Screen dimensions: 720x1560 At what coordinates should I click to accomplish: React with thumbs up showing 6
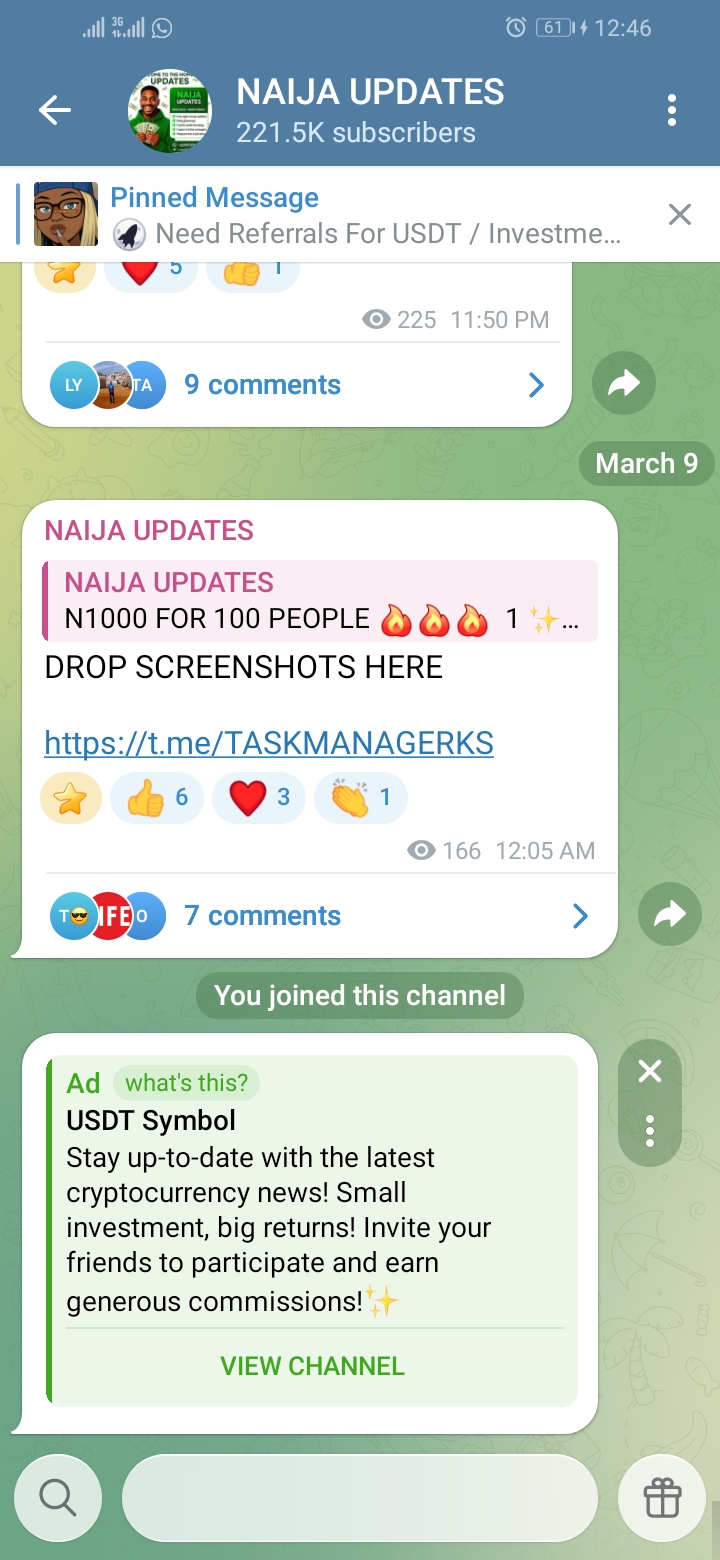click(x=158, y=797)
